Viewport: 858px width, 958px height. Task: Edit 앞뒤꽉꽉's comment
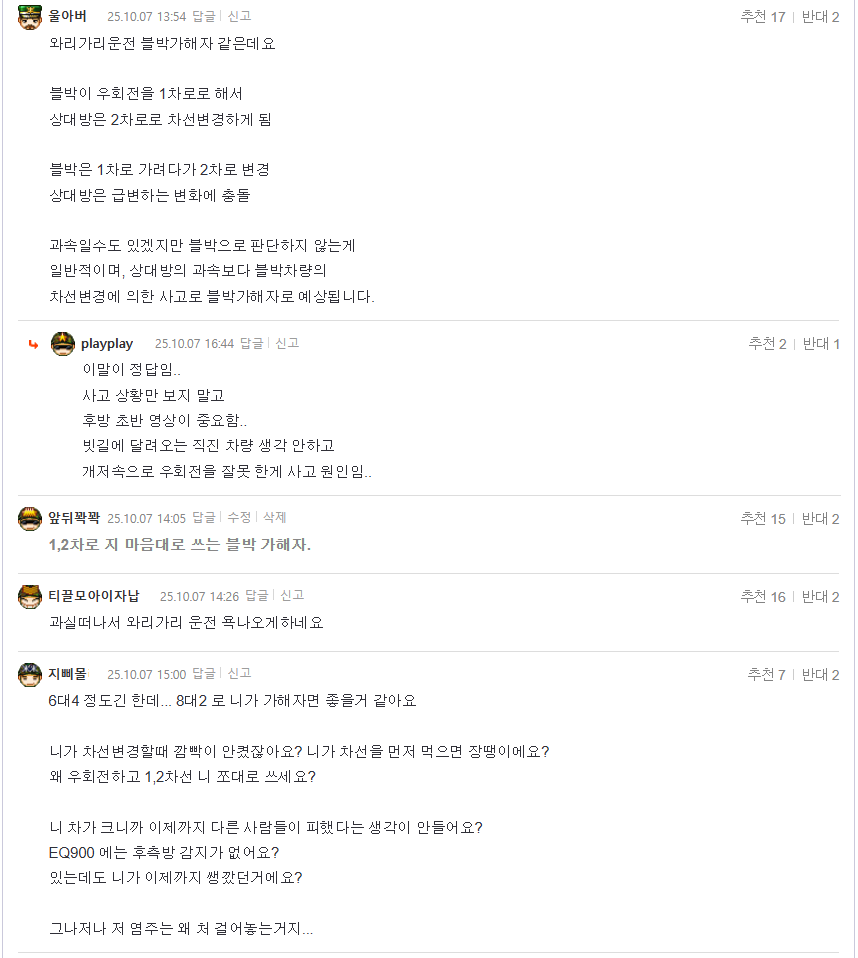(239, 517)
